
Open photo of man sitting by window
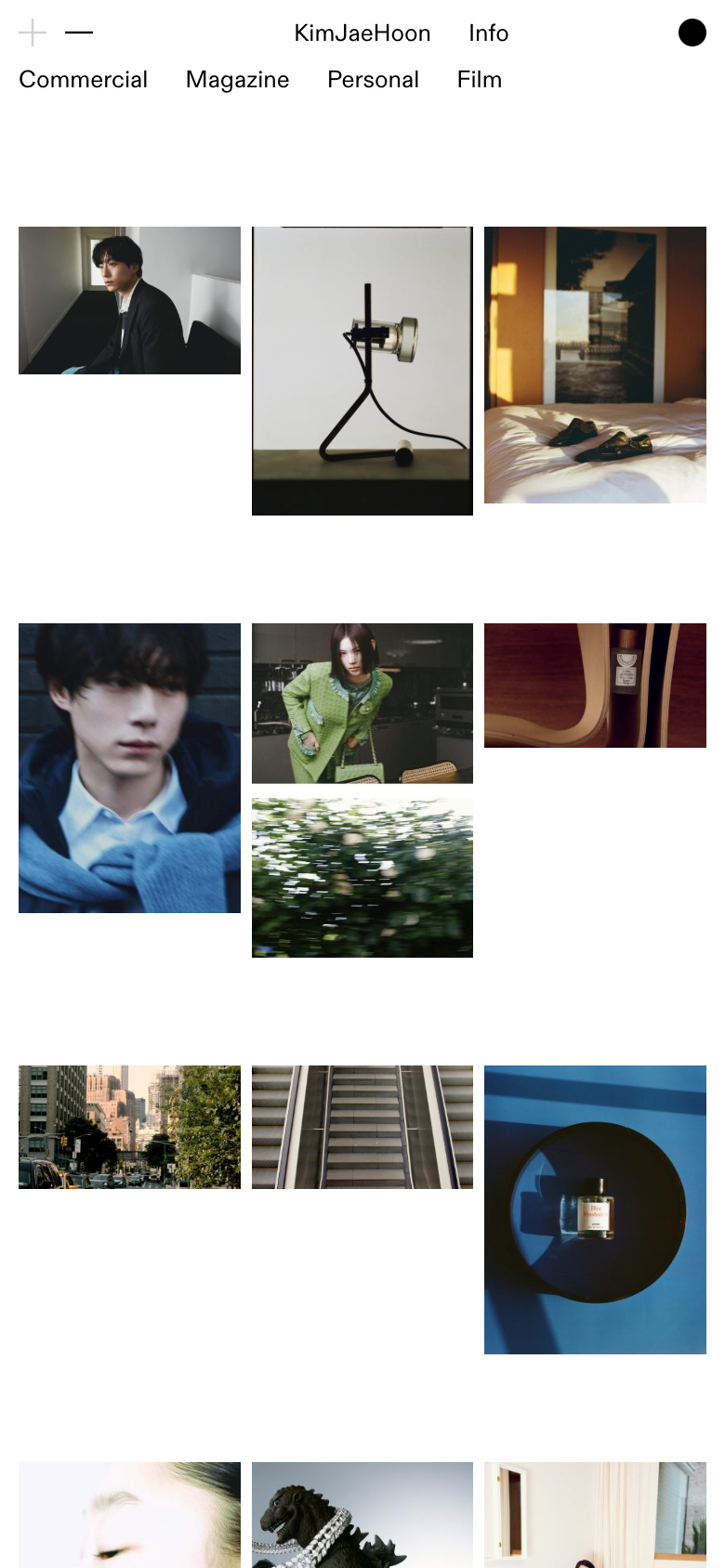(x=129, y=300)
